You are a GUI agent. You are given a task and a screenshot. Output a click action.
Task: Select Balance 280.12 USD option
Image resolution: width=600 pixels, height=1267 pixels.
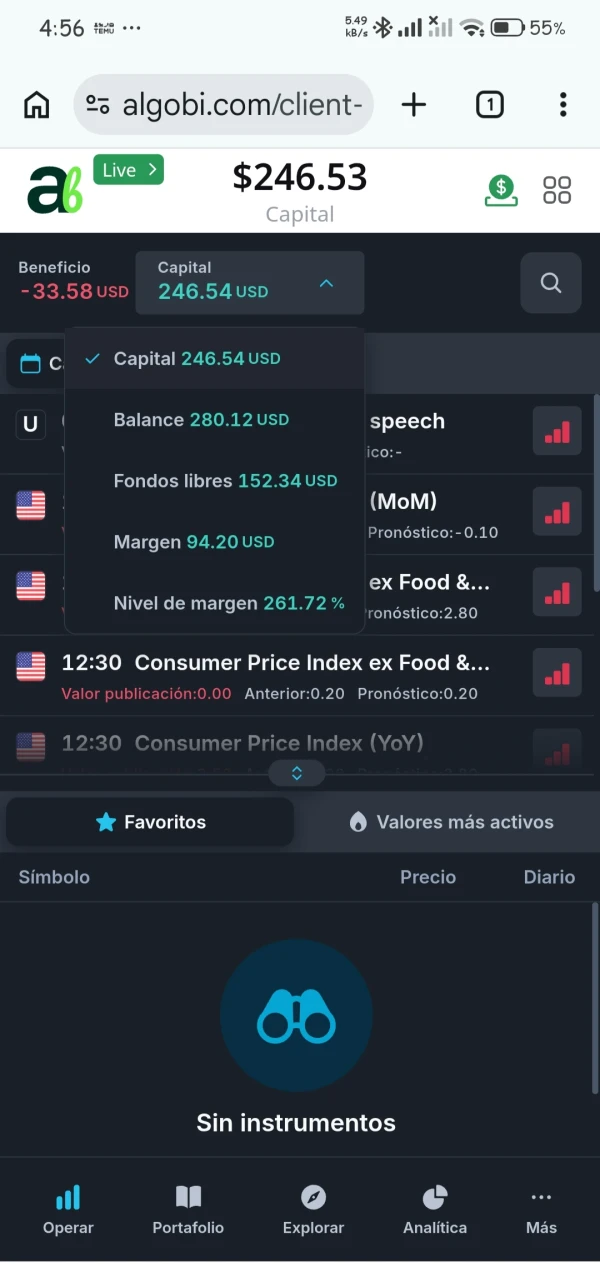tap(215, 420)
